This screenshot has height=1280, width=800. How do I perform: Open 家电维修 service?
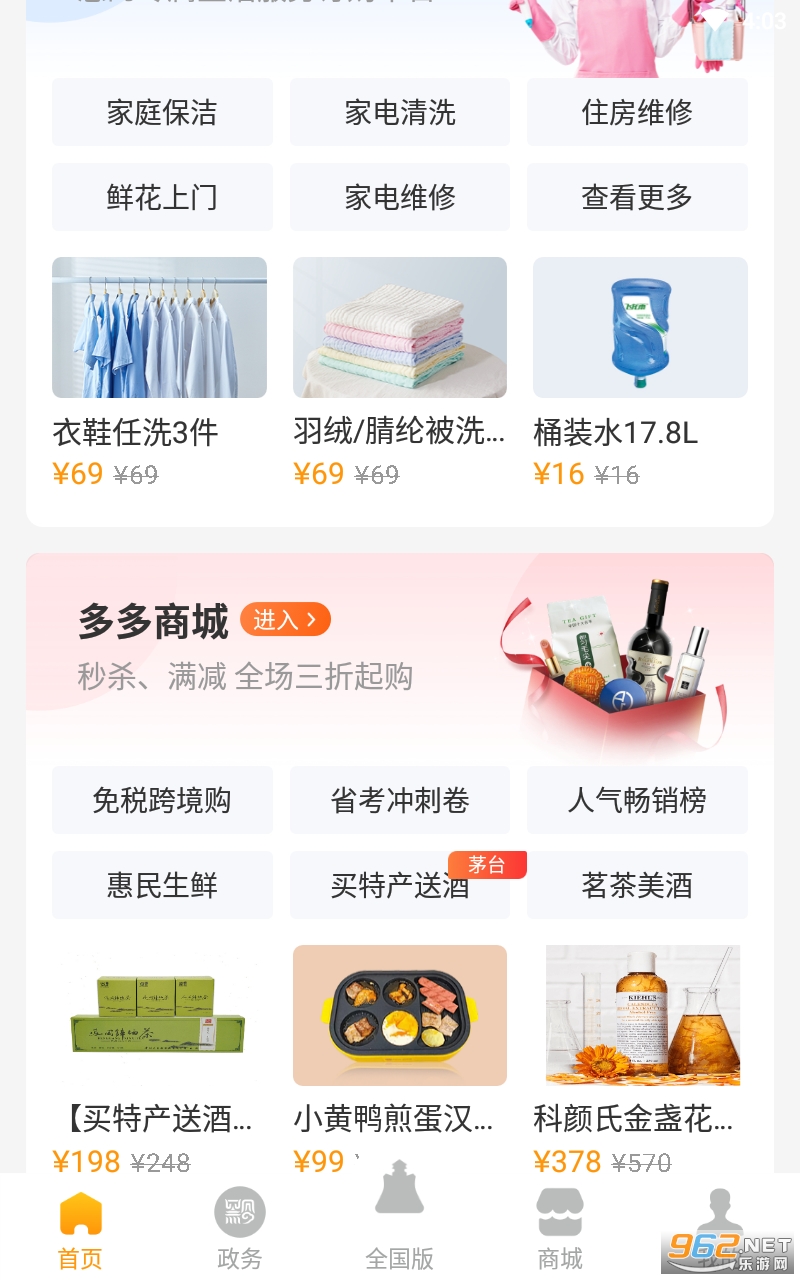pos(399,197)
